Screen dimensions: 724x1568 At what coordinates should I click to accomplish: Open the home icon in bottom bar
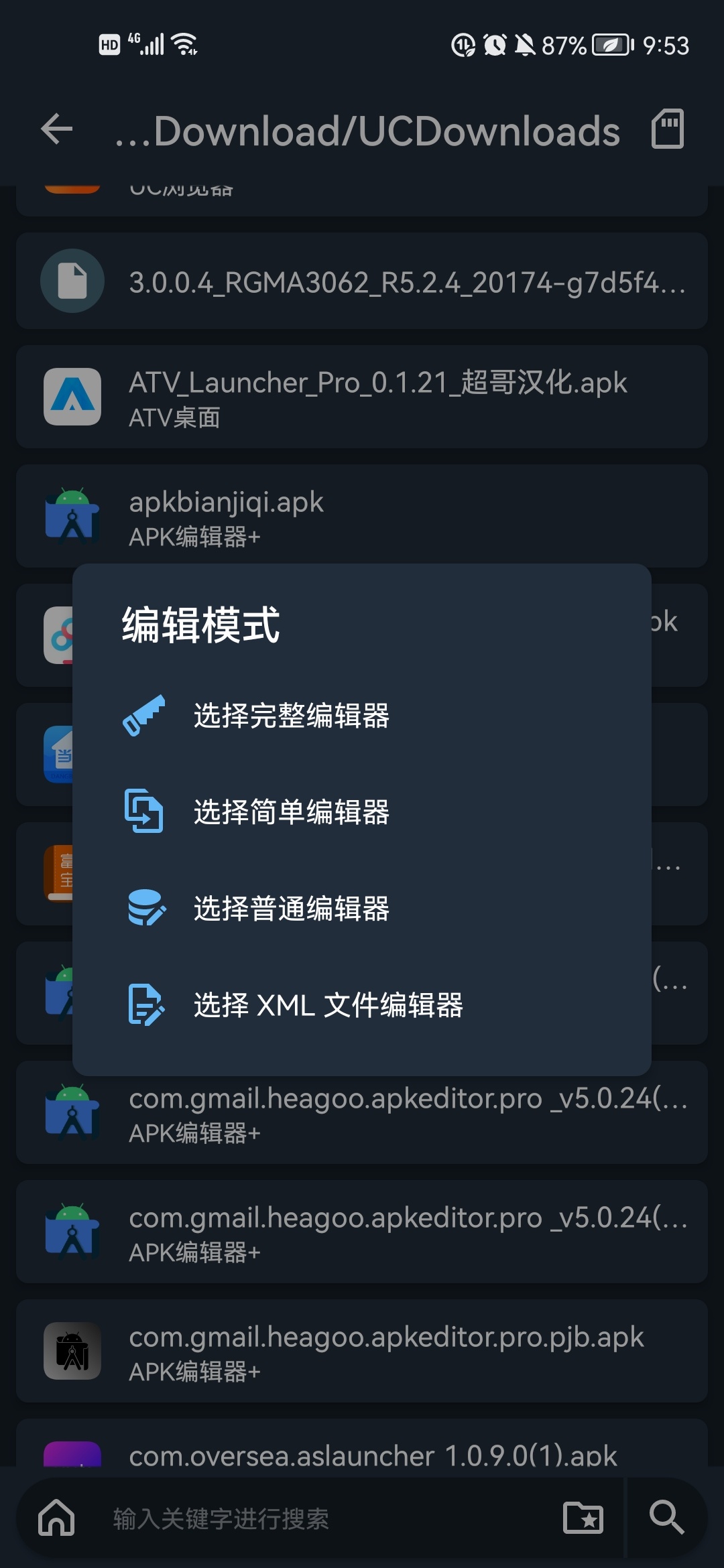pos(57,1517)
